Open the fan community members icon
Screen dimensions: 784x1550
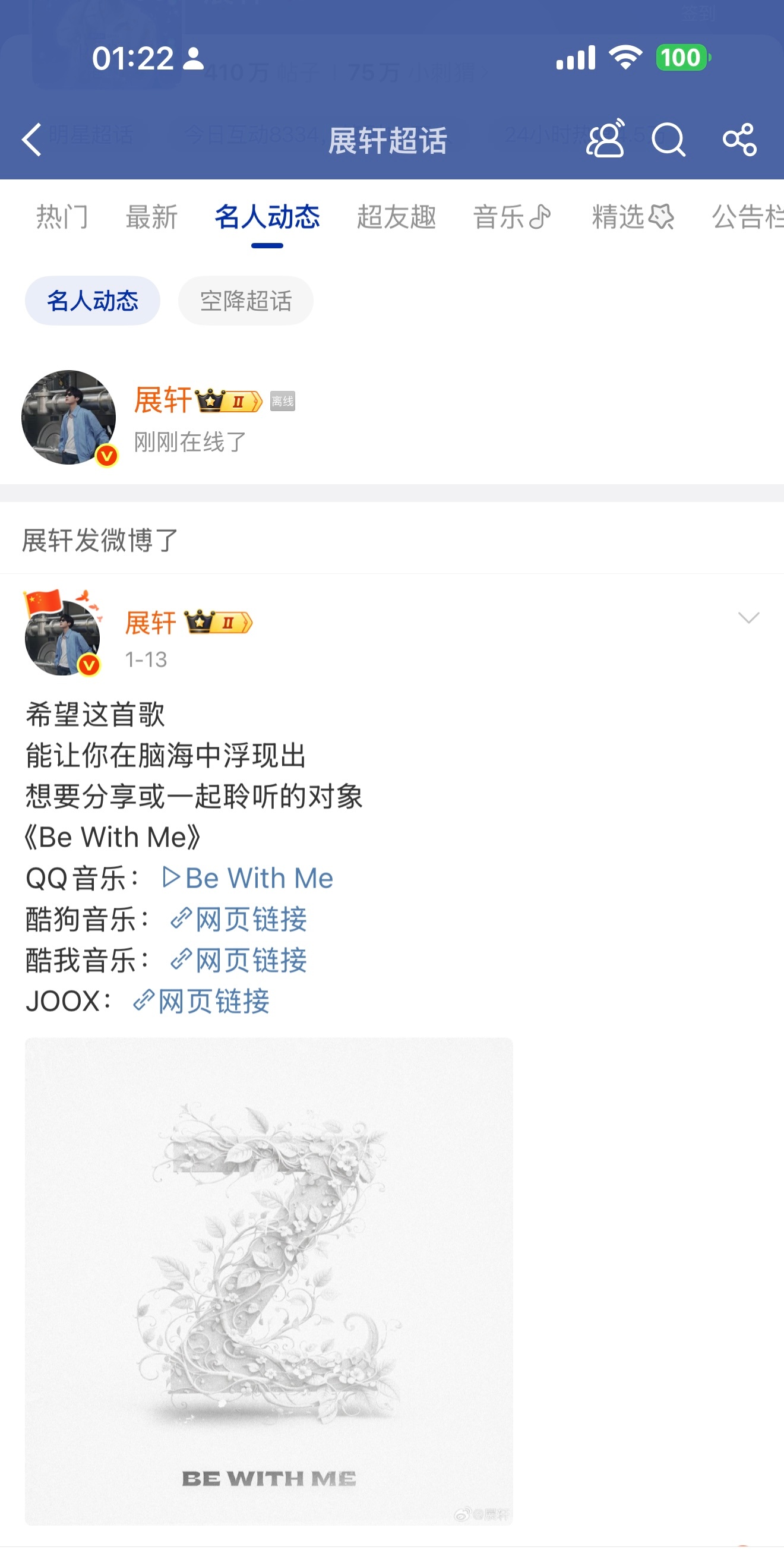[605, 140]
